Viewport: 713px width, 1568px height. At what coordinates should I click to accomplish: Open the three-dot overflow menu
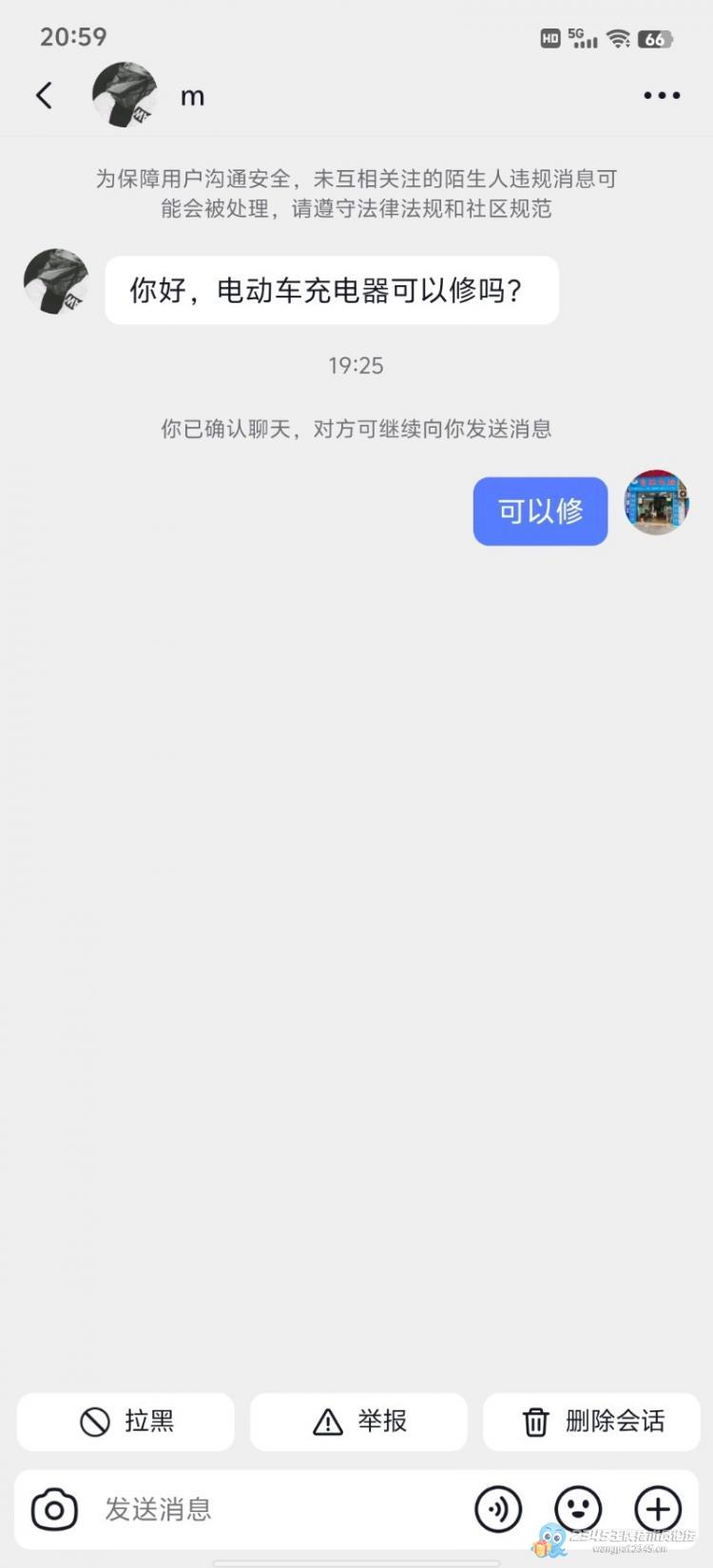[662, 95]
